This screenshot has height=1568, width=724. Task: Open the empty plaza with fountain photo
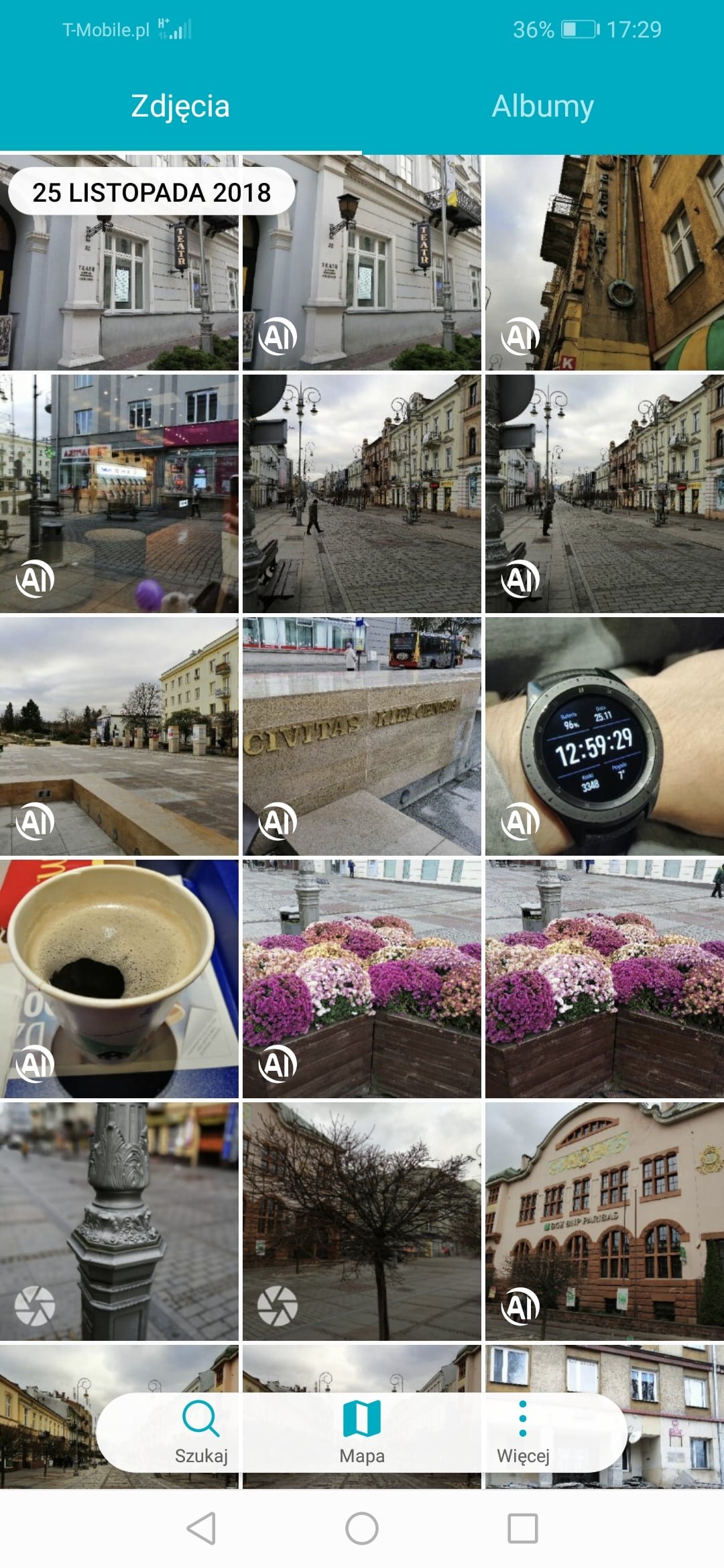pyautogui.click(x=119, y=736)
